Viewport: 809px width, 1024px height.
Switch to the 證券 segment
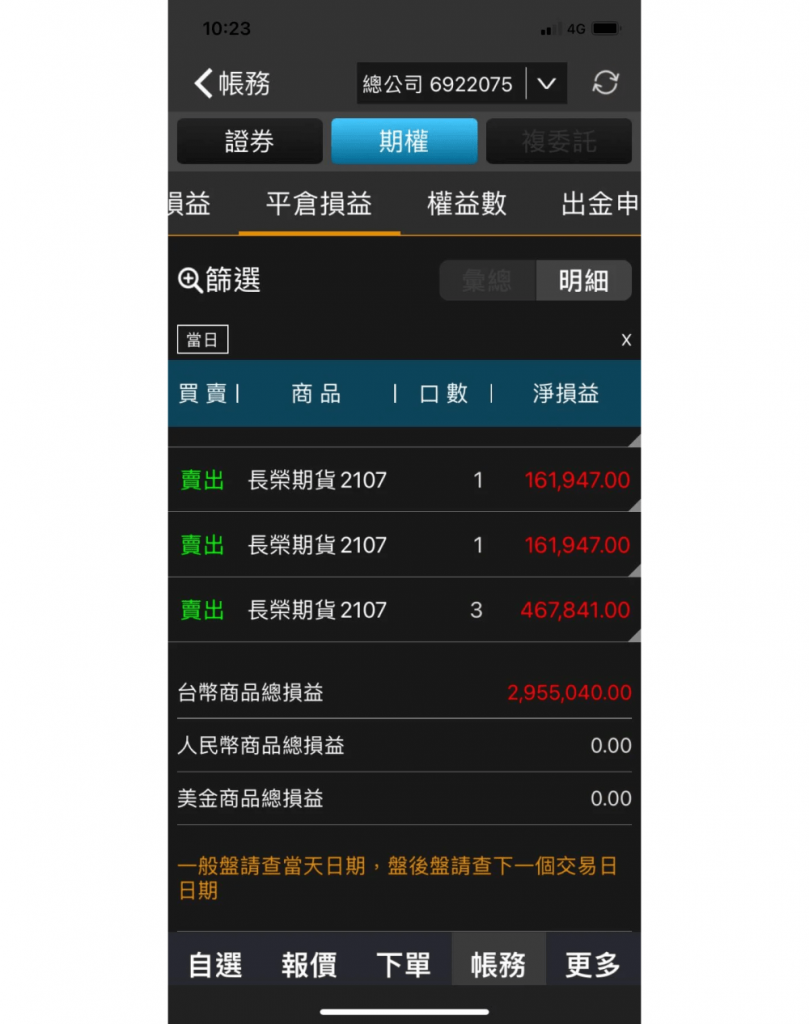250,142
